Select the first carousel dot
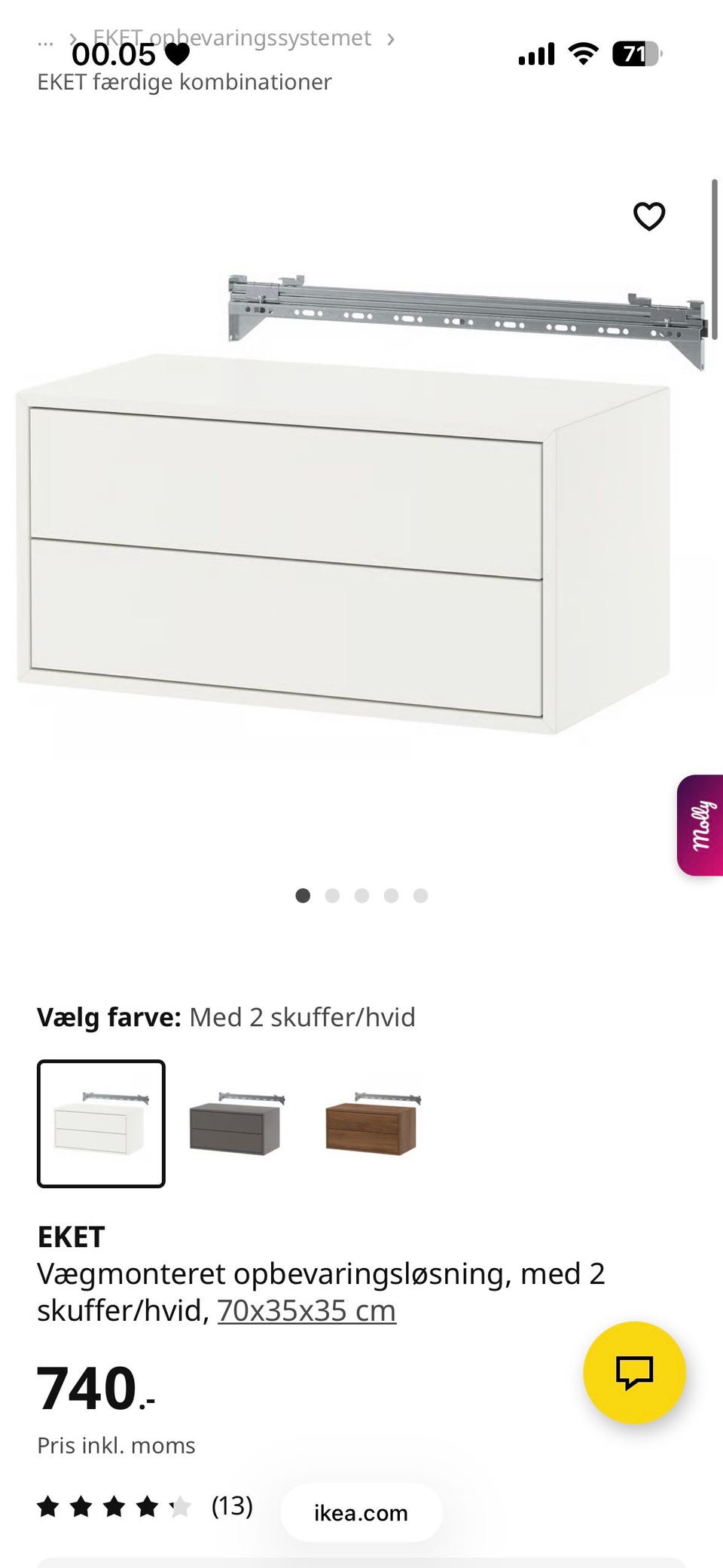The image size is (723, 1568). click(304, 896)
